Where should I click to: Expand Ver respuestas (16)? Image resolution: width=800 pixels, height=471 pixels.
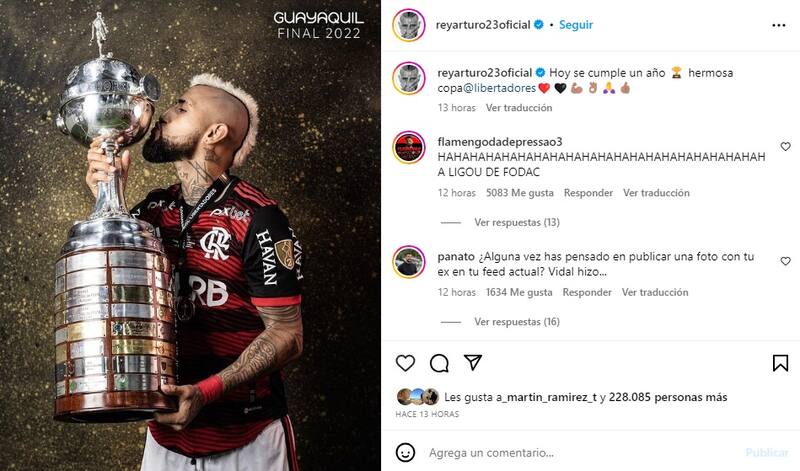(x=516, y=322)
